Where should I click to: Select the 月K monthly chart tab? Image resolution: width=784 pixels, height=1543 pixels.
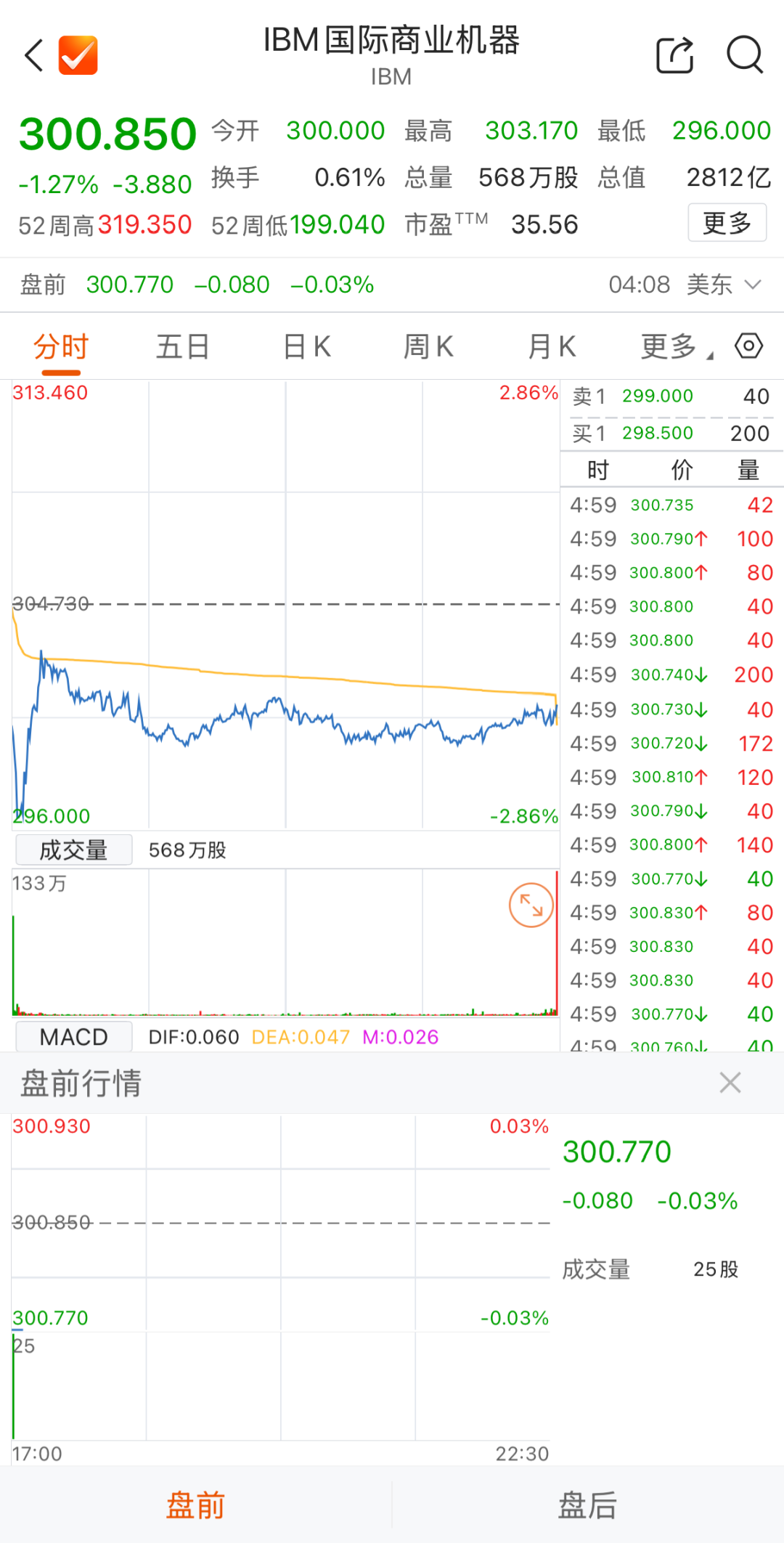[x=552, y=346]
